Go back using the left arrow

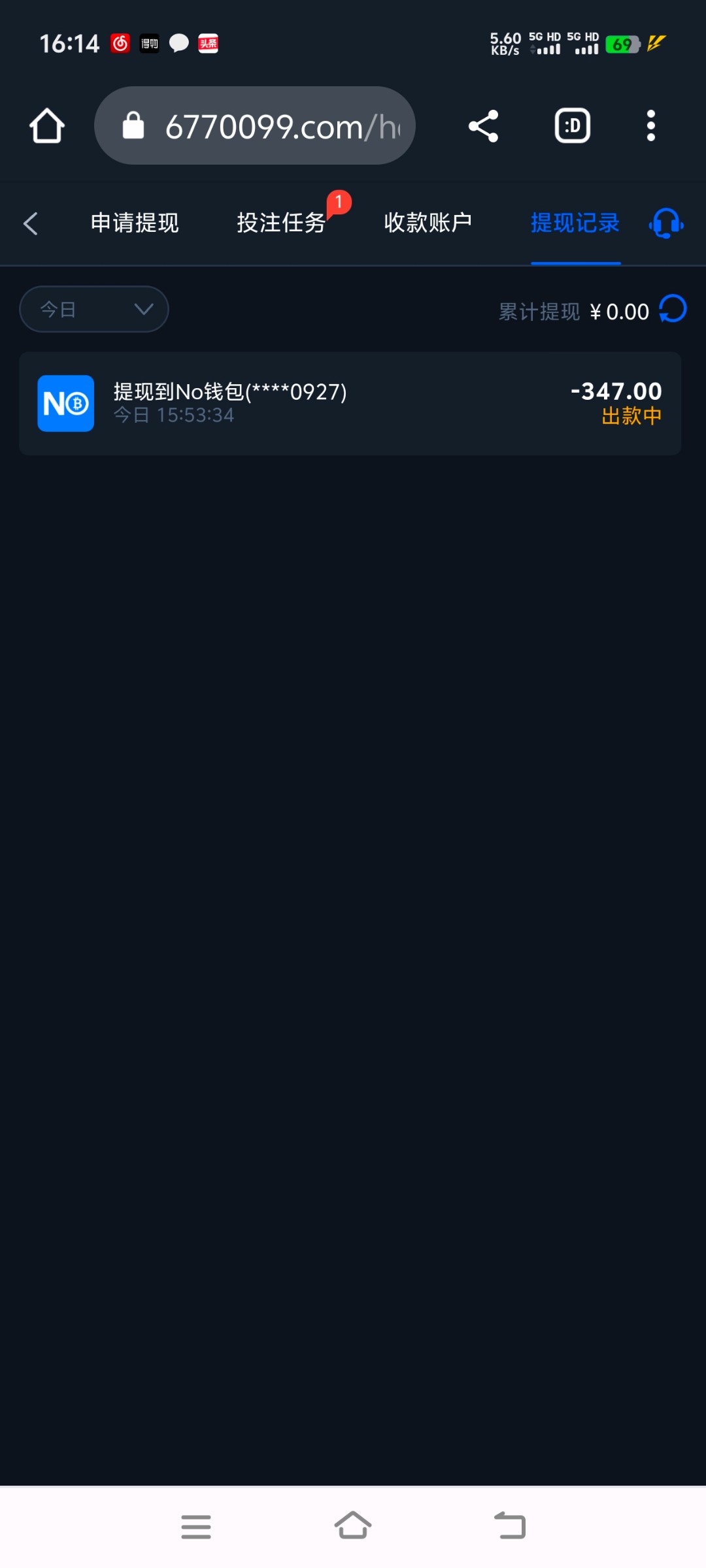[x=30, y=223]
